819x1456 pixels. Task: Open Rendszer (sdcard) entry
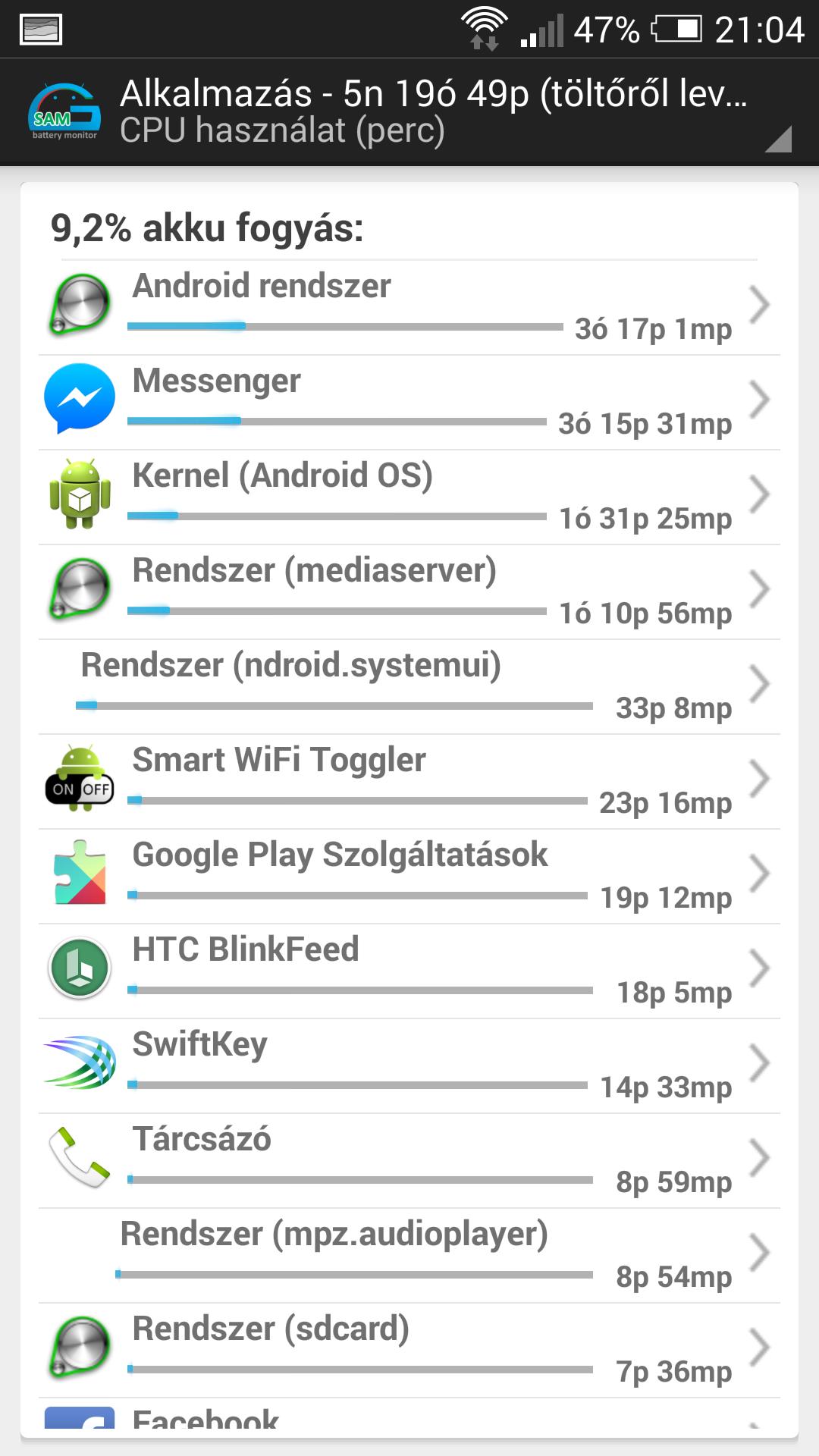click(x=409, y=1351)
